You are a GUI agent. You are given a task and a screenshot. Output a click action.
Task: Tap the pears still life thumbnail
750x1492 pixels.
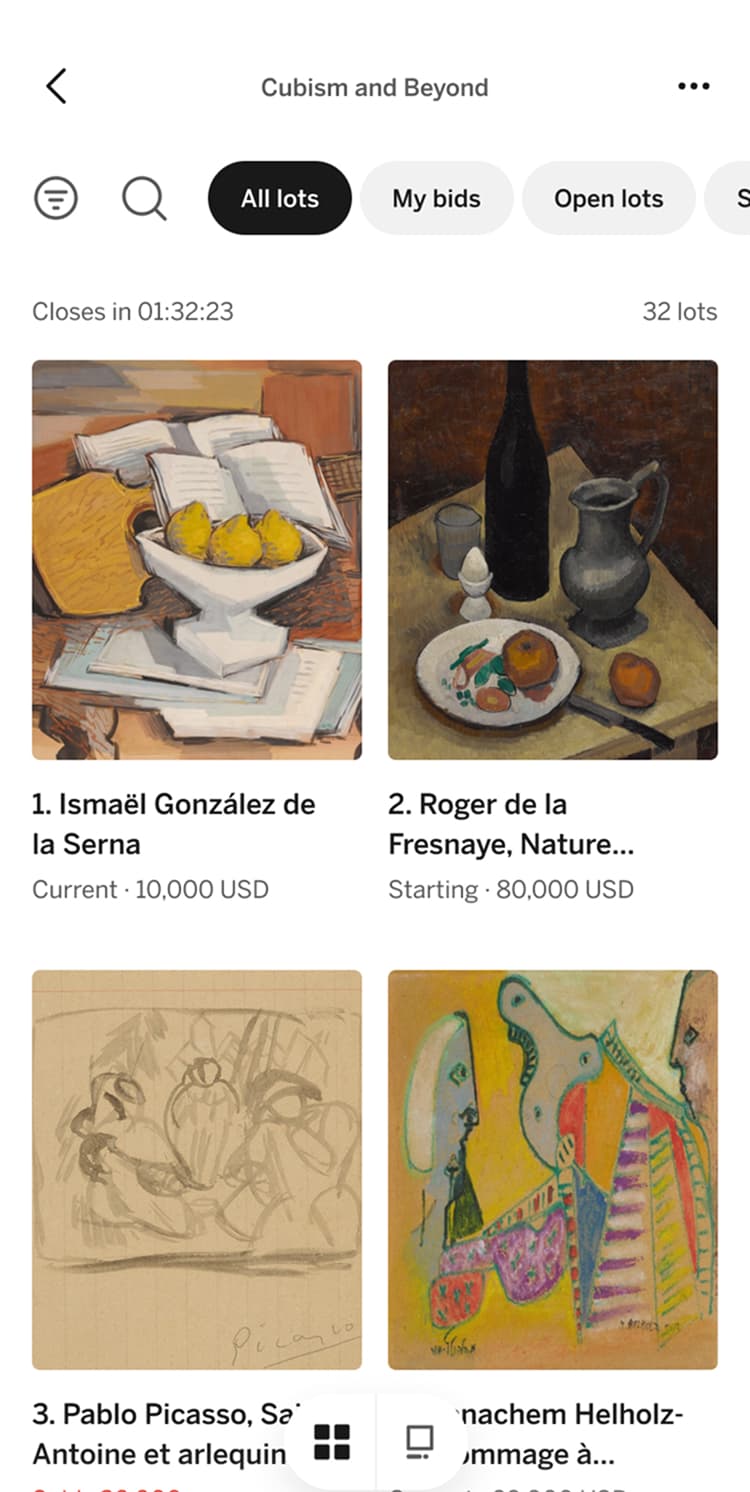(196, 558)
